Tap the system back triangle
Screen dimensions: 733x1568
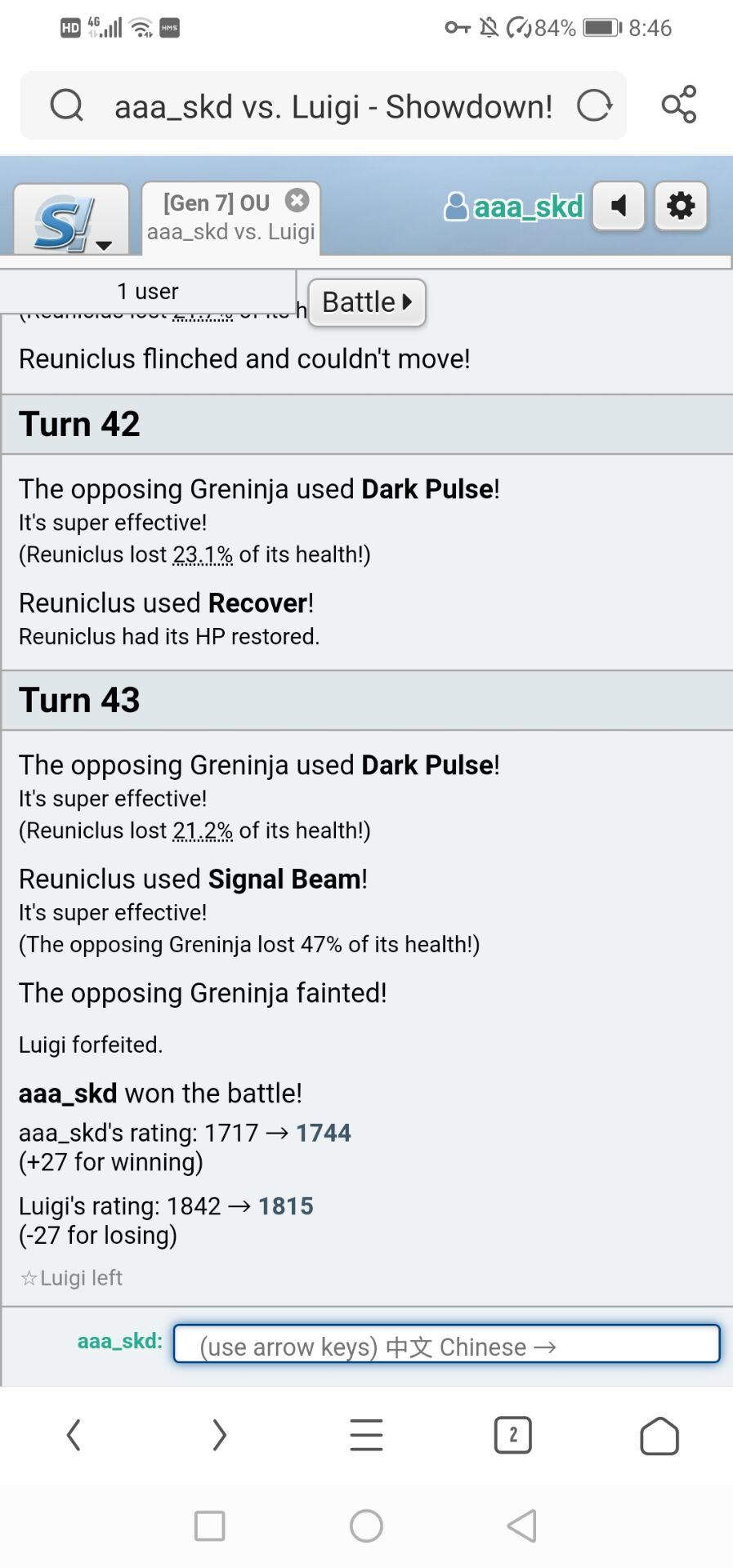pos(521,1526)
